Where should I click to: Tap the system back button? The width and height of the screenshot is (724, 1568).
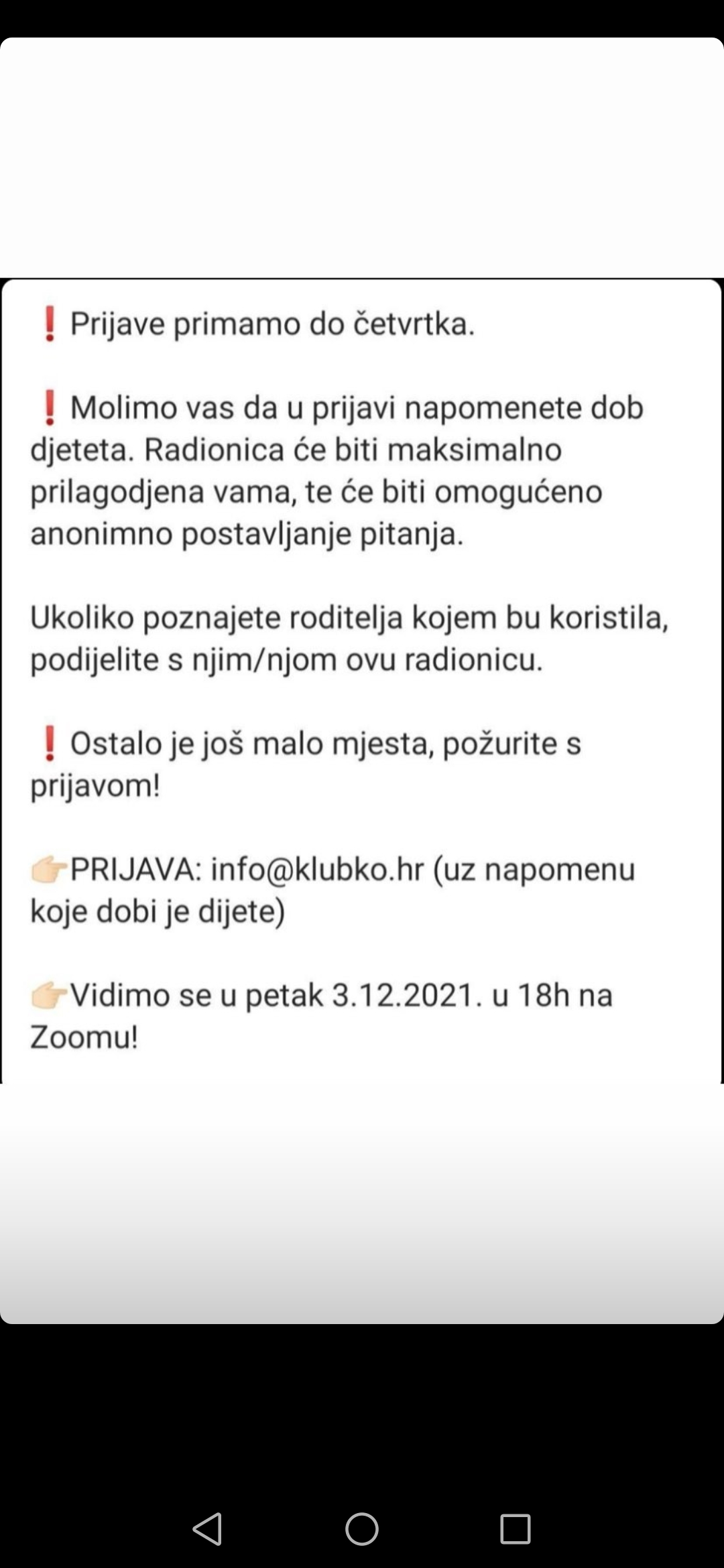pyautogui.click(x=207, y=1529)
